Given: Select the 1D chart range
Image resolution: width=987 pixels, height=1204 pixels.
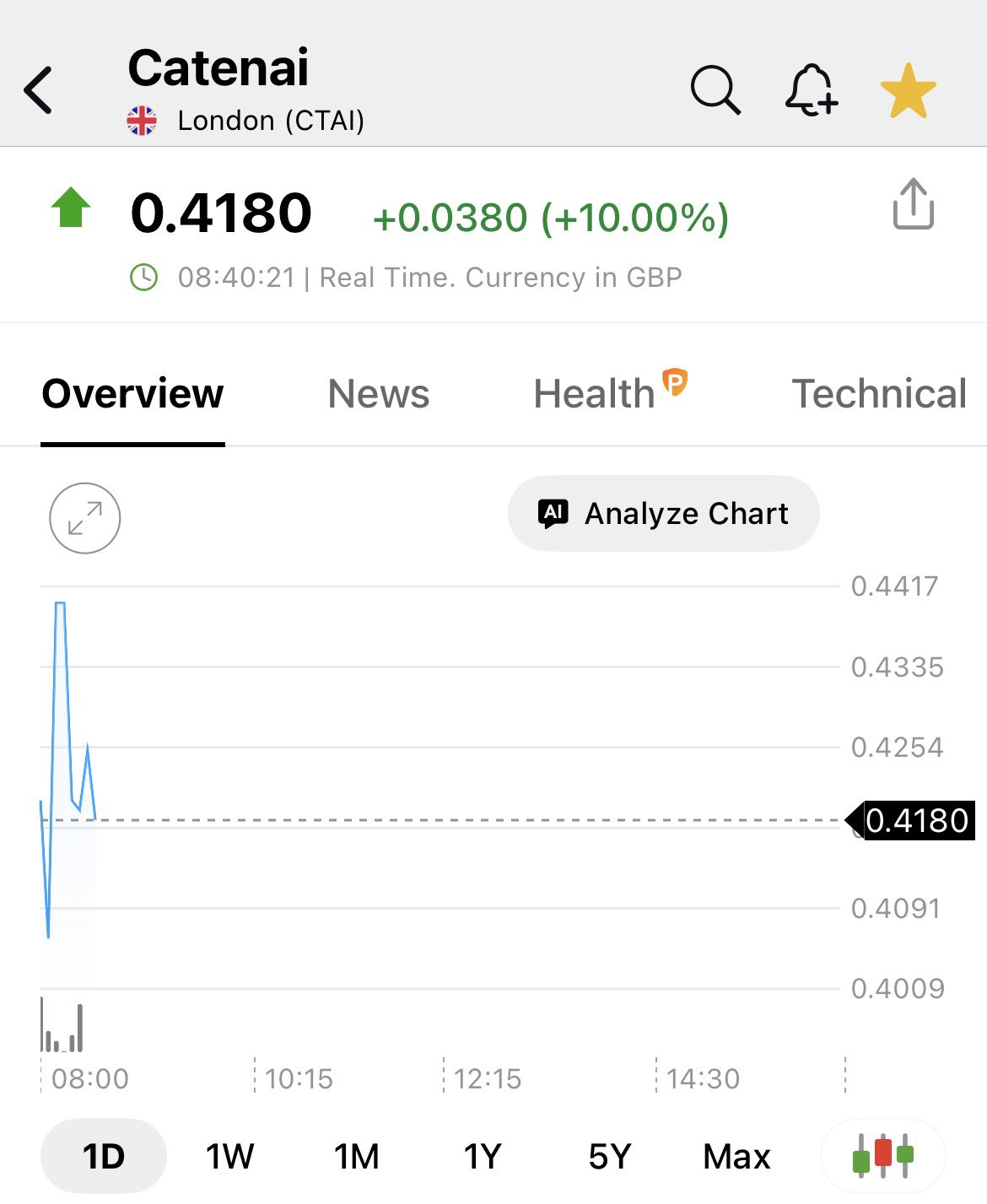Looking at the screenshot, I should (x=104, y=1156).
